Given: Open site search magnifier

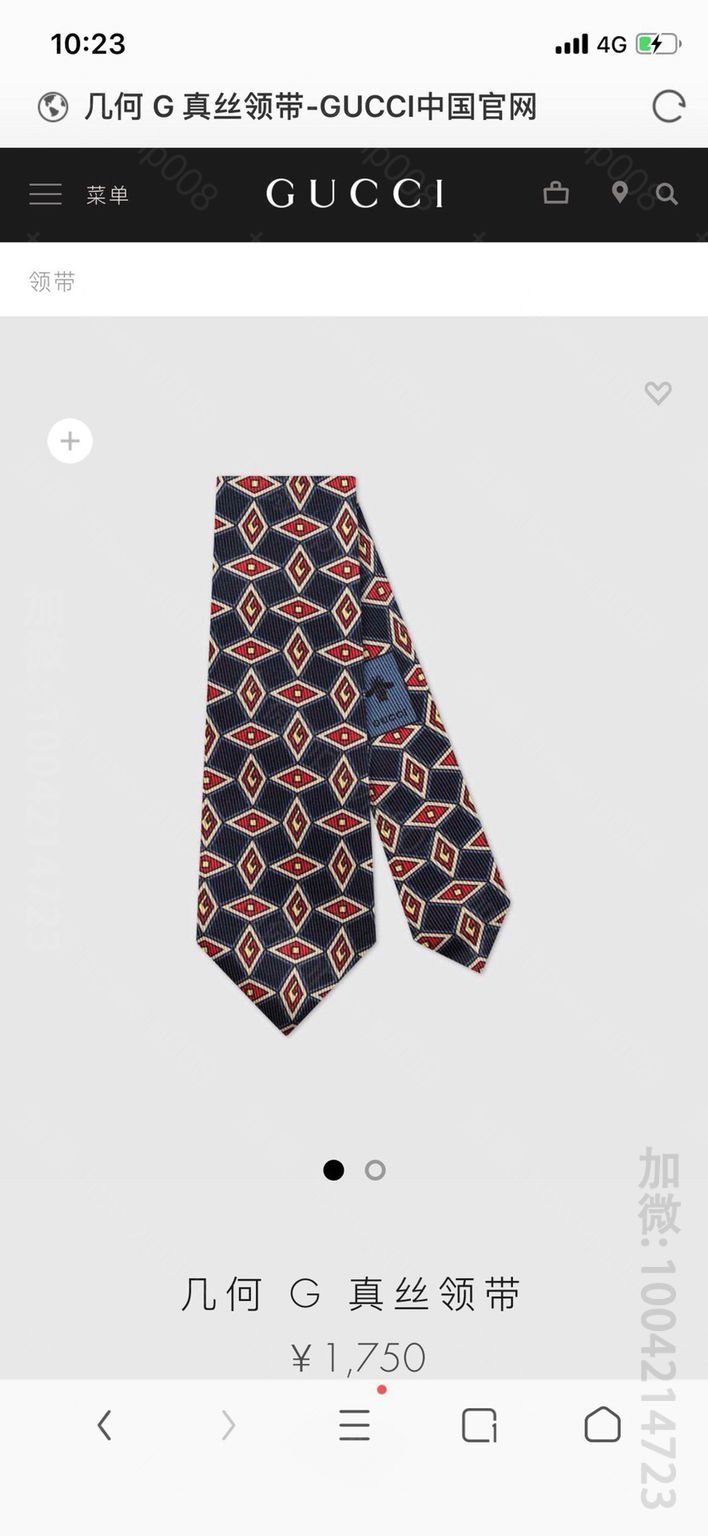Looking at the screenshot, I should (x=667, y=194).
